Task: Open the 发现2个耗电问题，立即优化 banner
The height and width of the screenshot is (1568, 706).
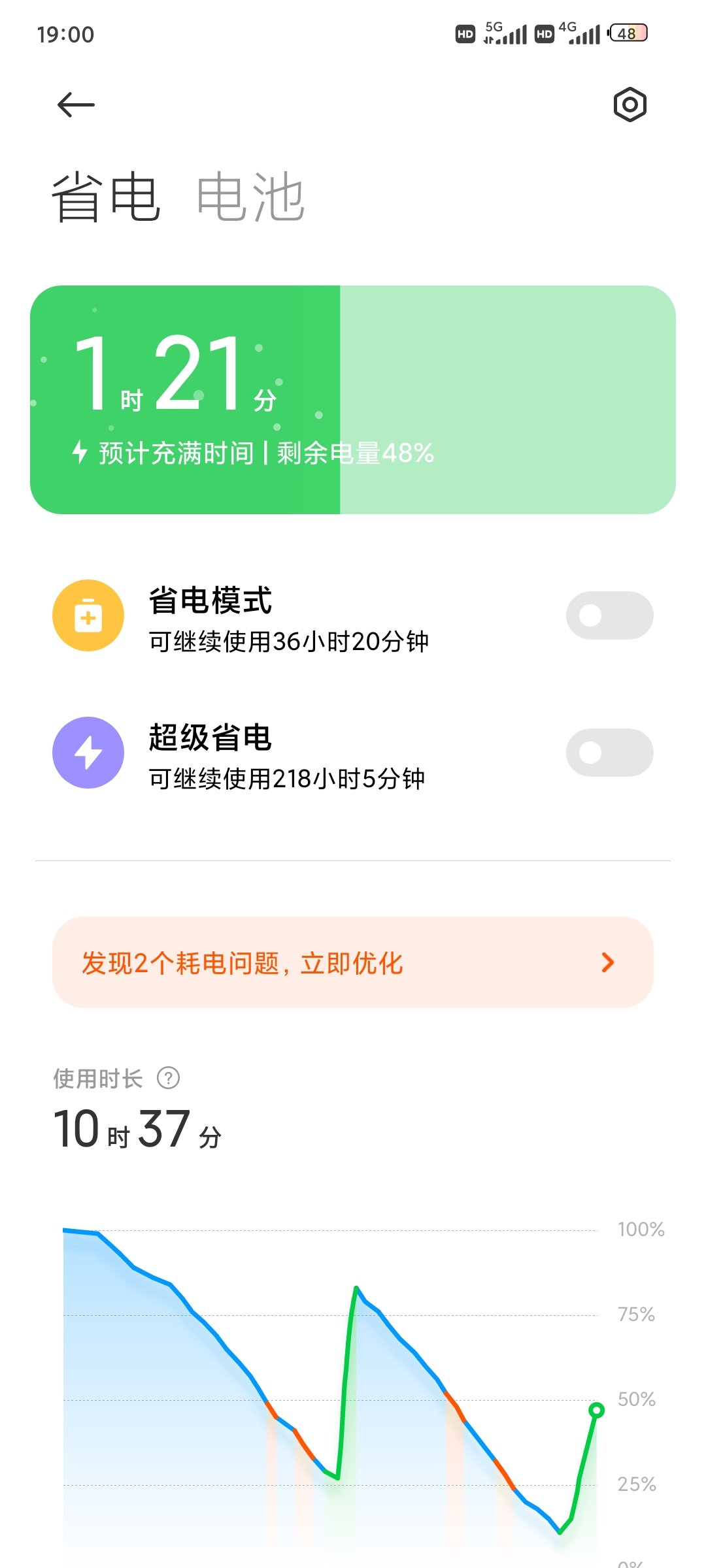Action: click(353, 962)
